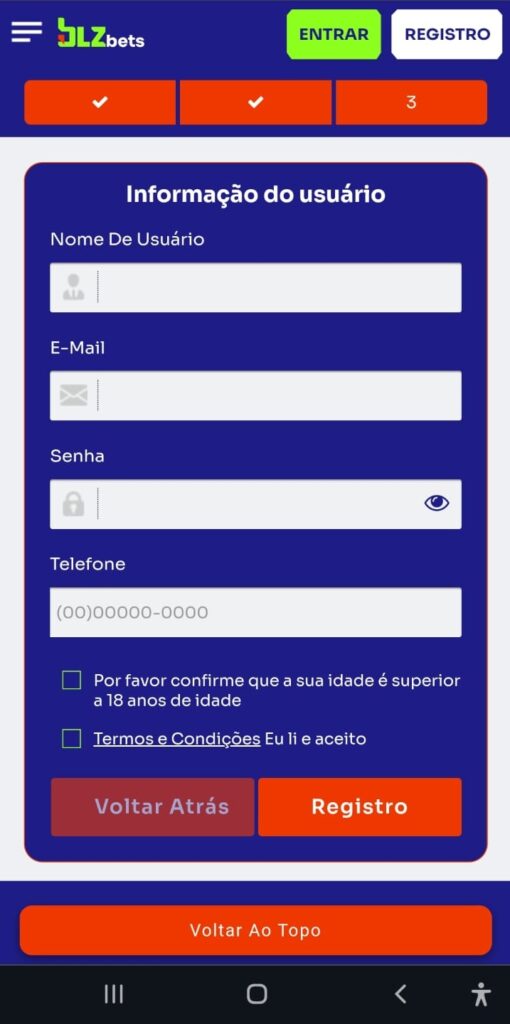Tap the Telefone input field

click(255, 613)
